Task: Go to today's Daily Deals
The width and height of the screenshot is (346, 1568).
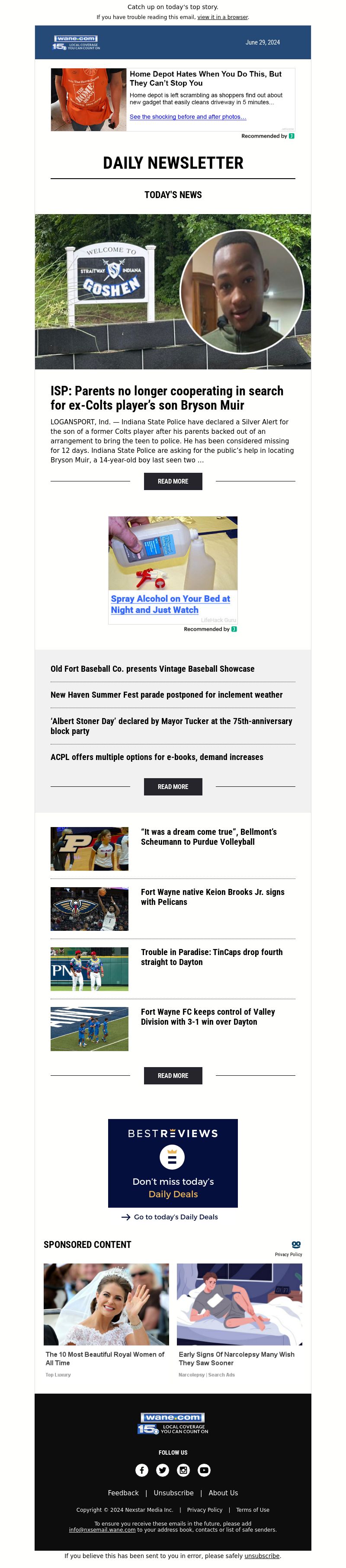Action: [176, 1217]
